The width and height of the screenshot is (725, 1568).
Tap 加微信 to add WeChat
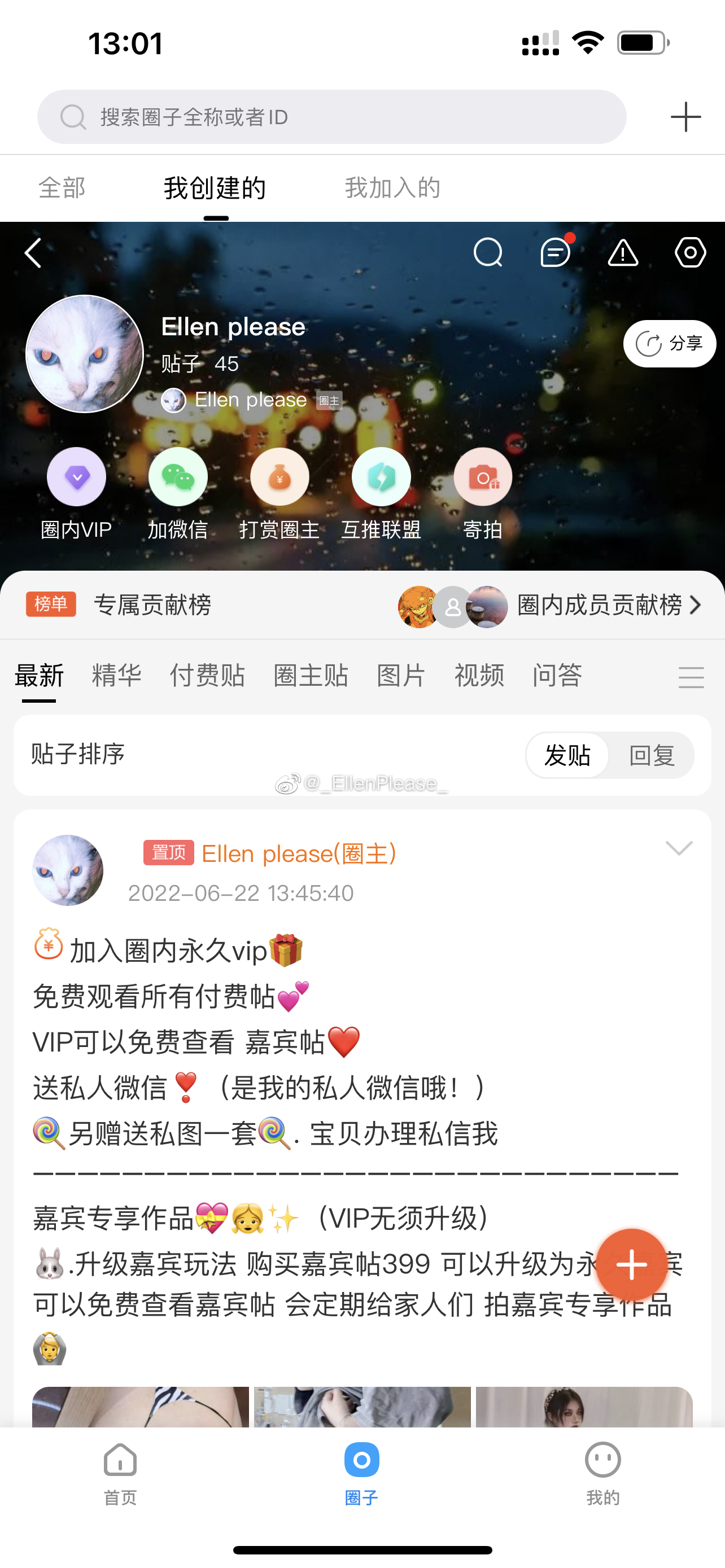178,493
